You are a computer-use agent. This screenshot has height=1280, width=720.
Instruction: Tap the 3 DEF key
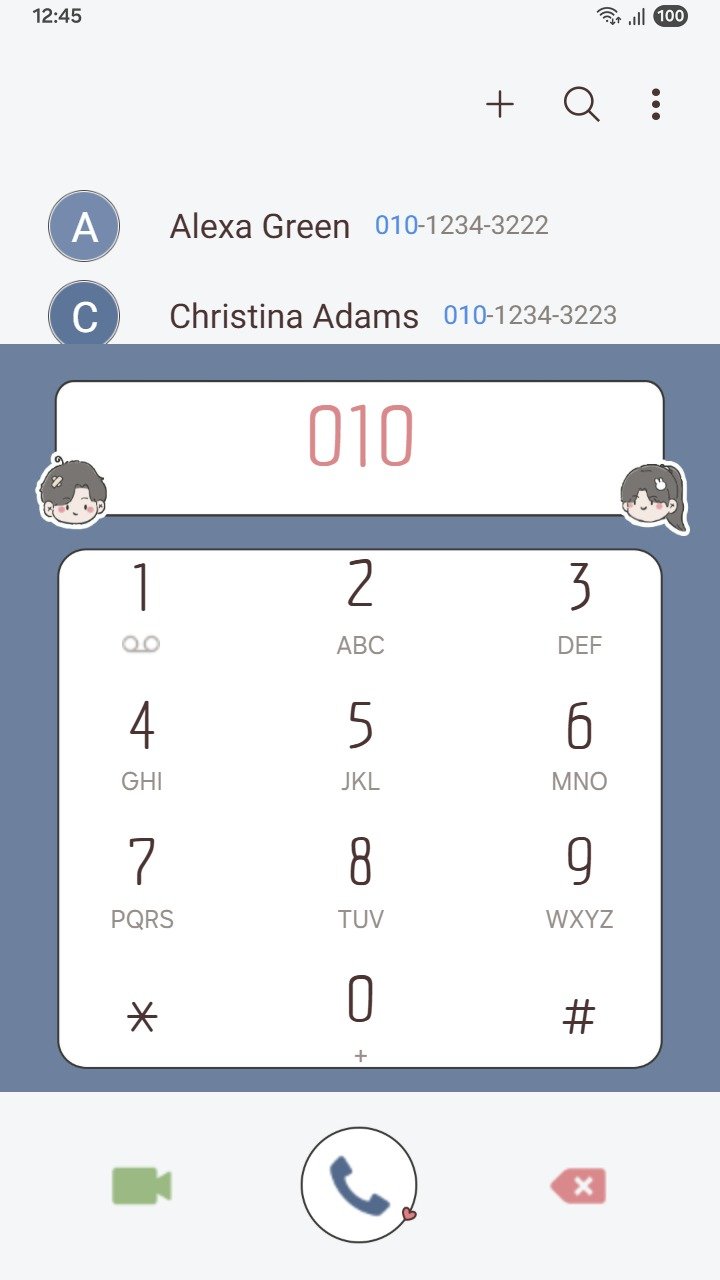(579, 605)
